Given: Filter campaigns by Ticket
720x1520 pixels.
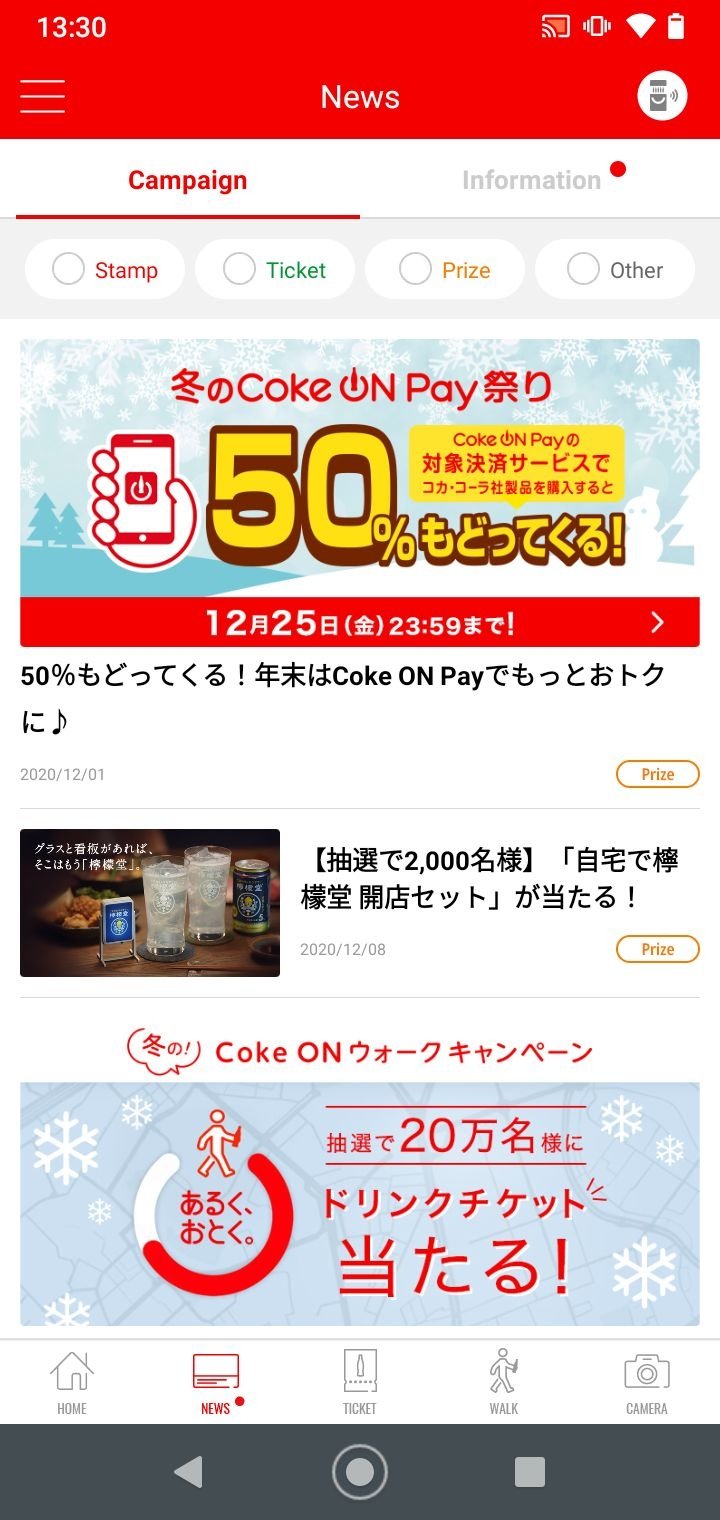Looking at the screenshot, I should (275, 270).
